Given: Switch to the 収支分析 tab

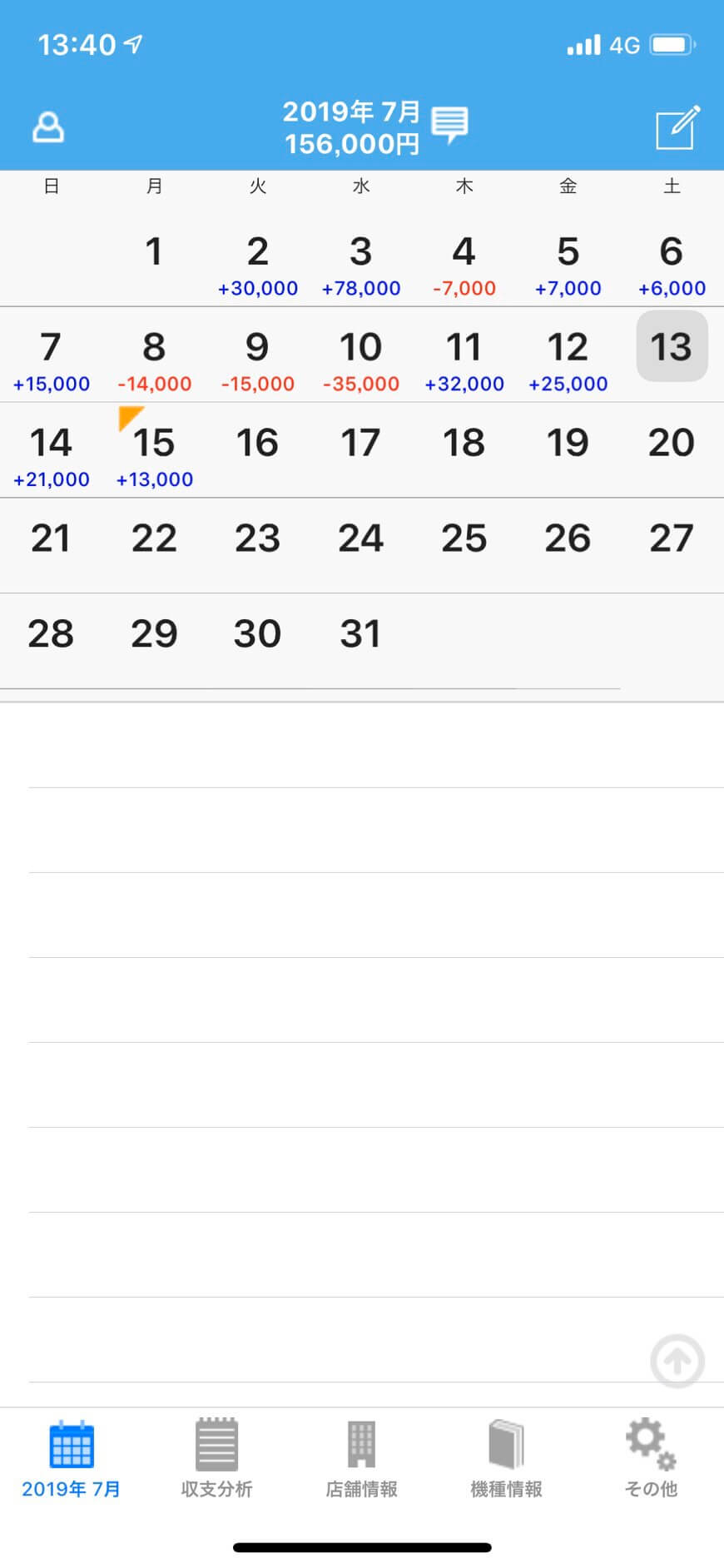Looking at the screenshot, I should click(216, 1458).
